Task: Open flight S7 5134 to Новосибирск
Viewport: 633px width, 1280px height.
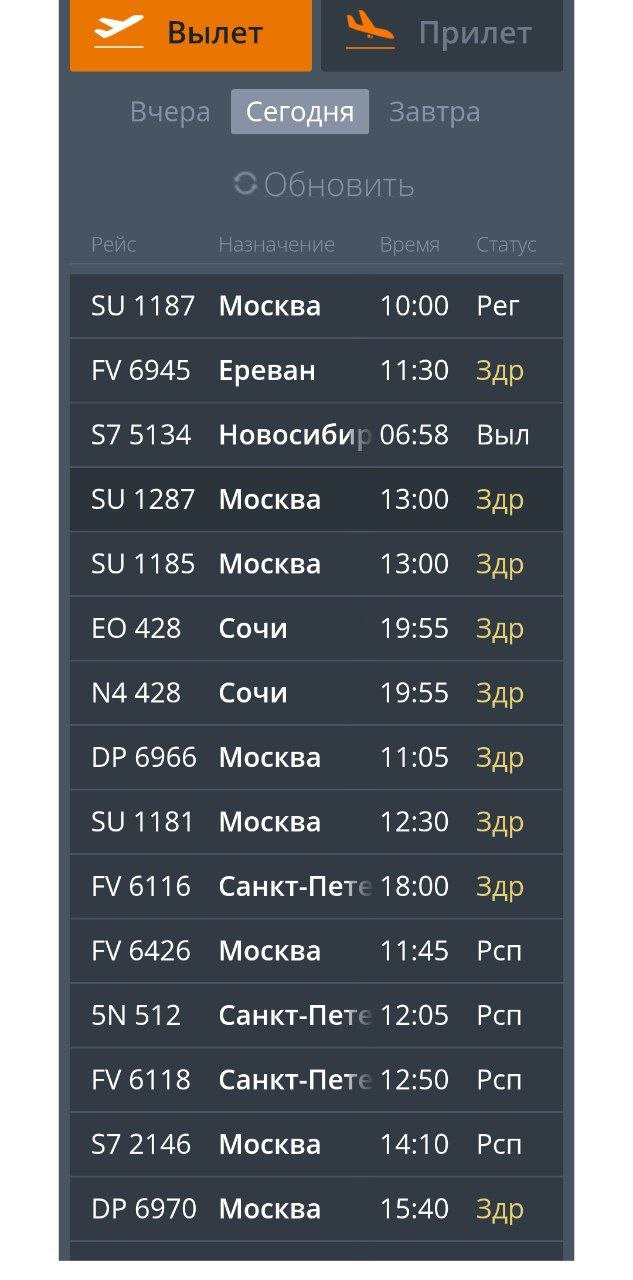Action: pyautogui.click(x=316, y=435)
